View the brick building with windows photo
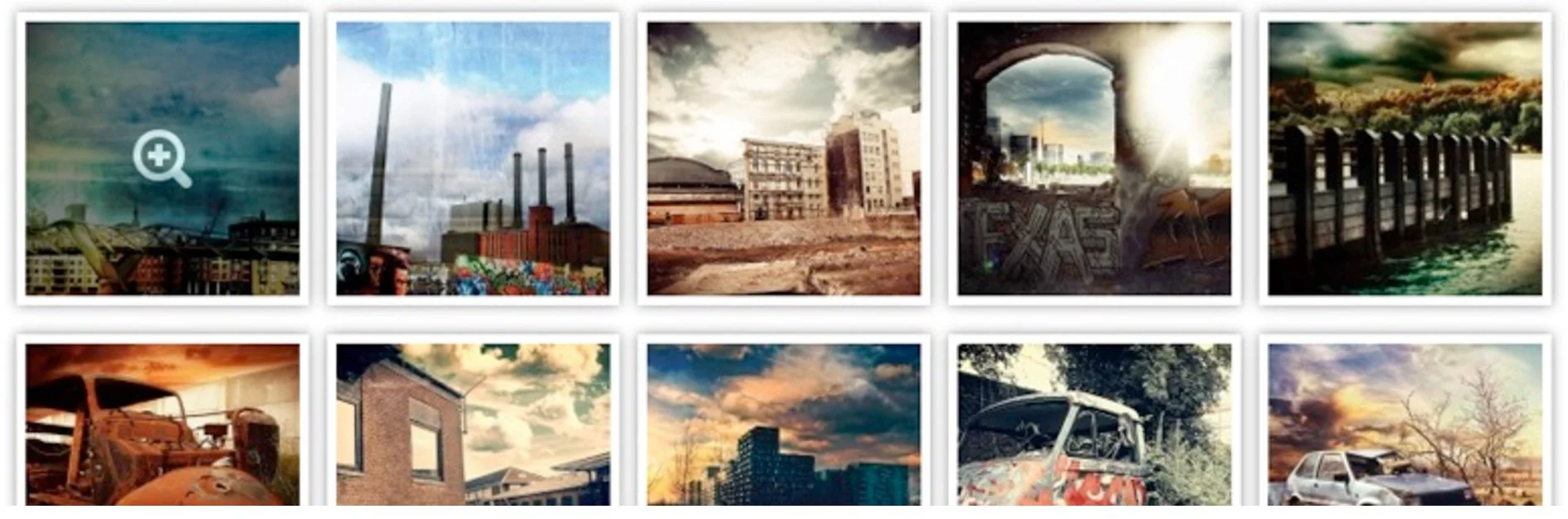 click(x=473, y=424)
